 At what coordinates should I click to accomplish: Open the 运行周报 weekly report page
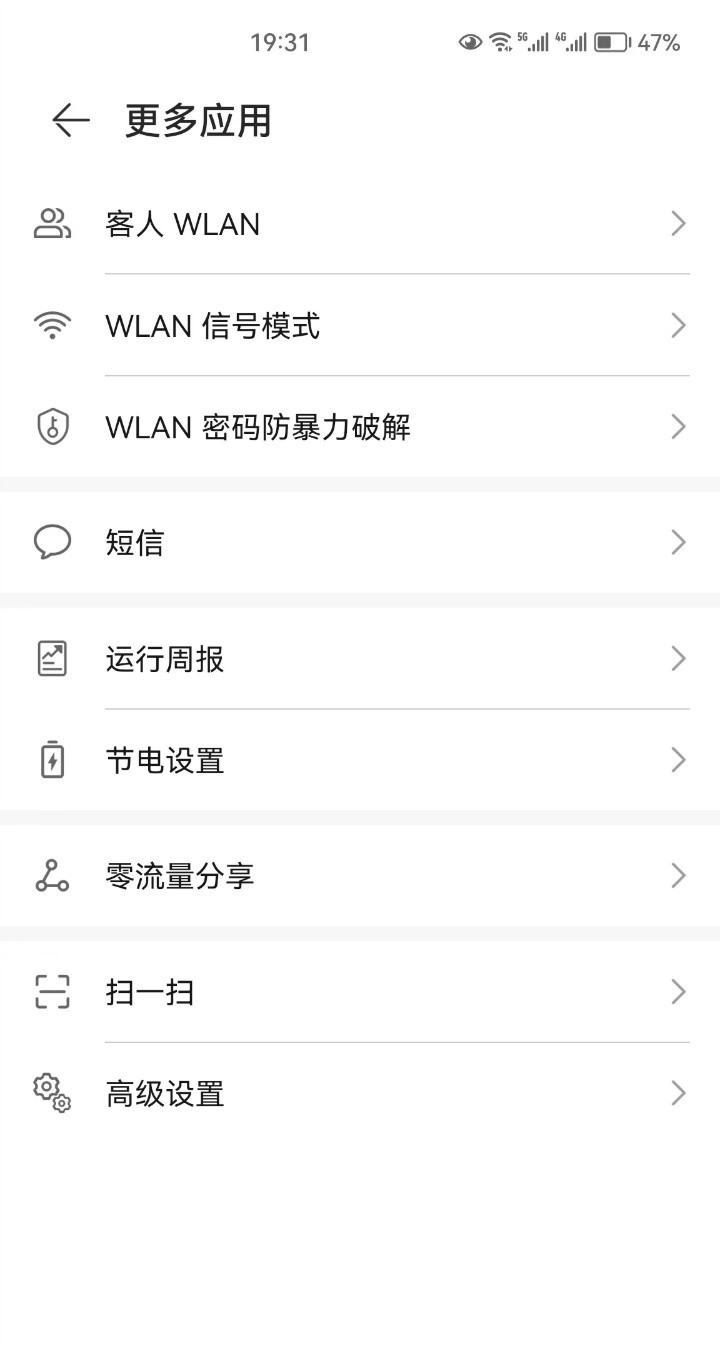(360, 658)
